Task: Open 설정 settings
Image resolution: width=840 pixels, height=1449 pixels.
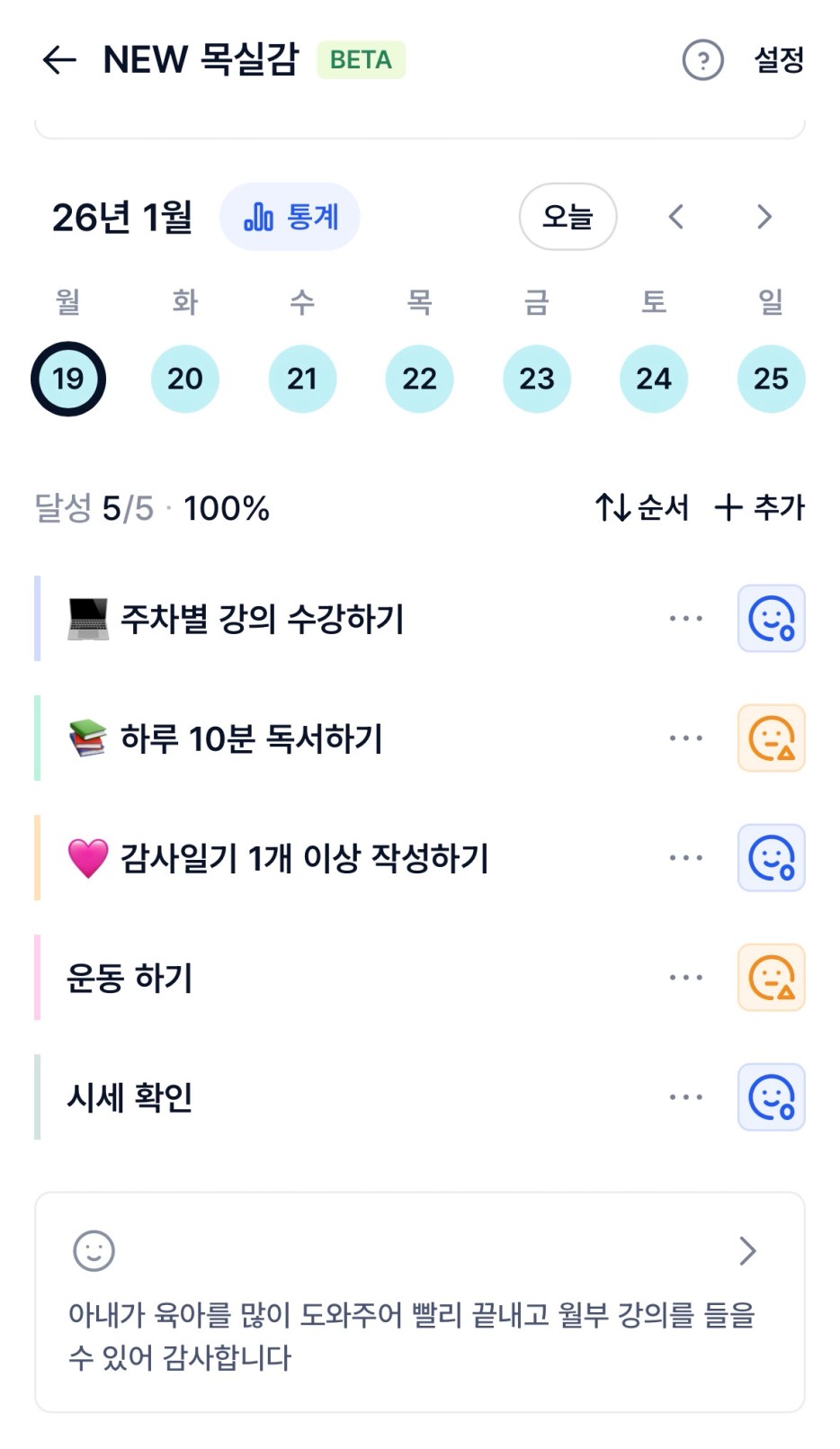Action: (x=778, y=61)
